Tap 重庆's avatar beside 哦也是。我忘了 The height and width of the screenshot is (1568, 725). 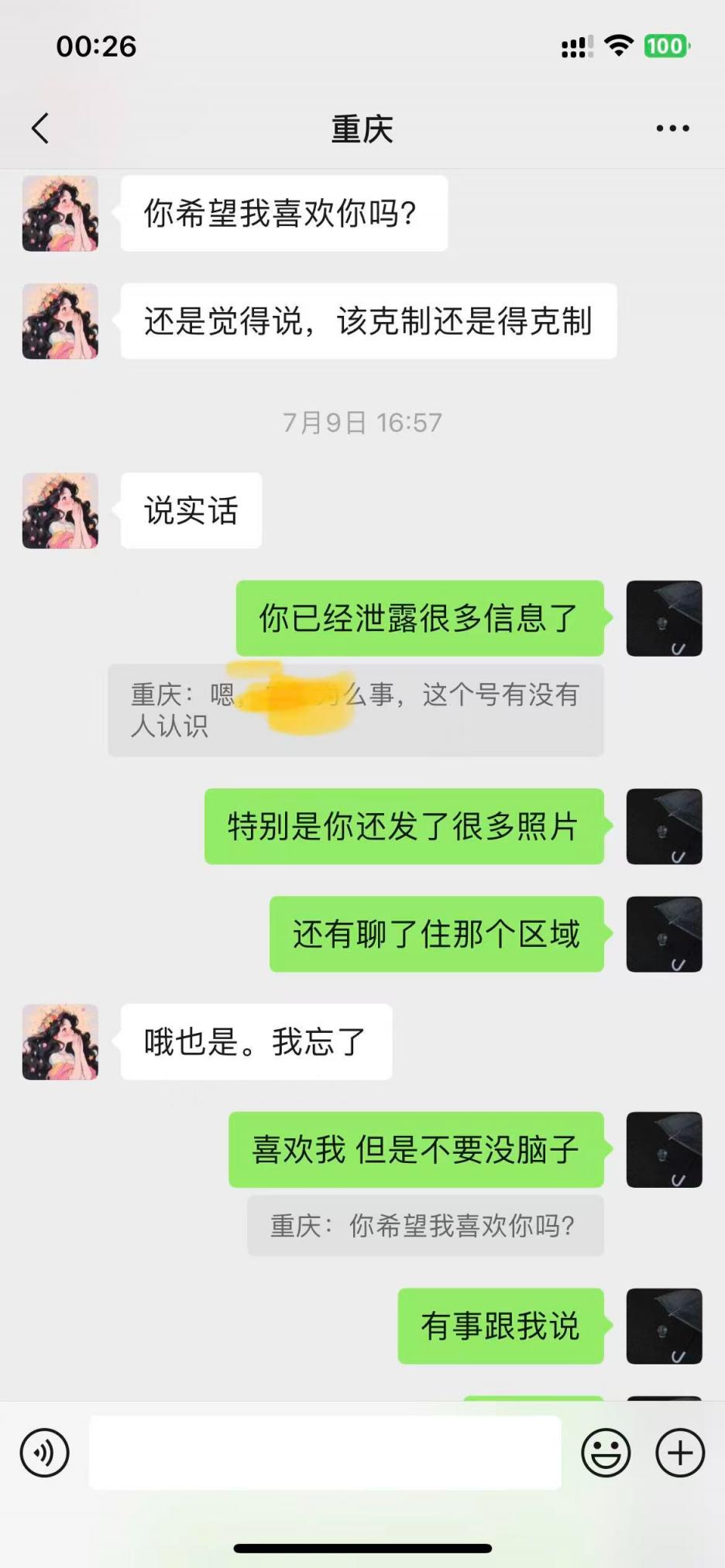click(x=60, y=1042)
